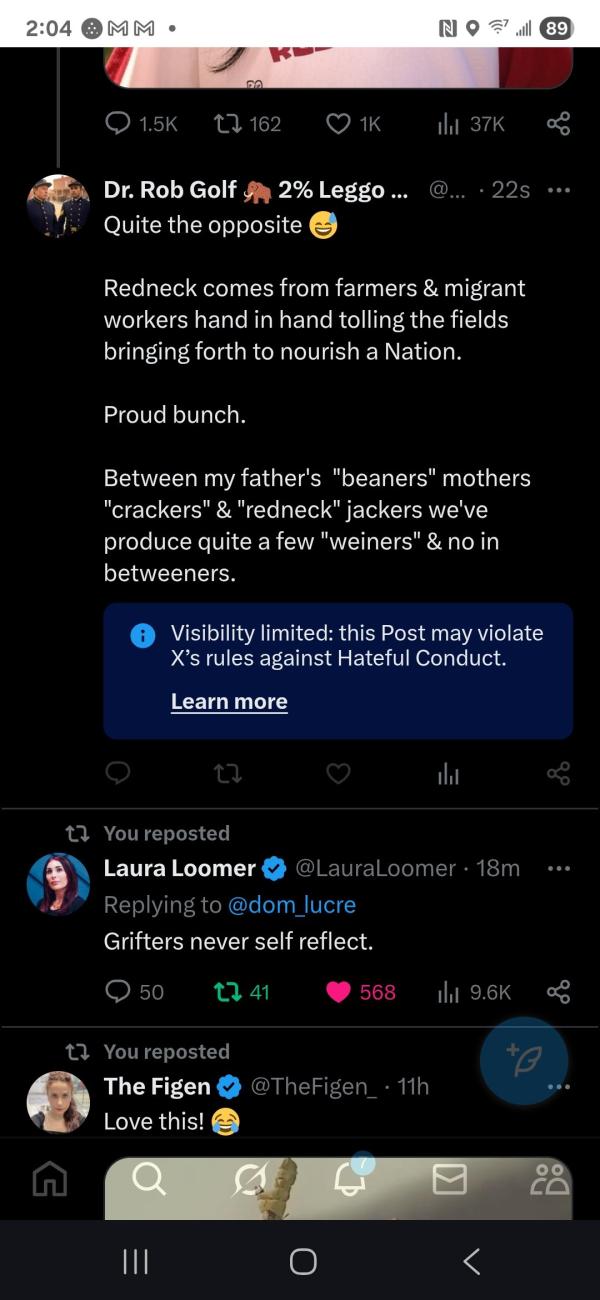Share Dr. Rob Golf's post

tap(559, 773)
